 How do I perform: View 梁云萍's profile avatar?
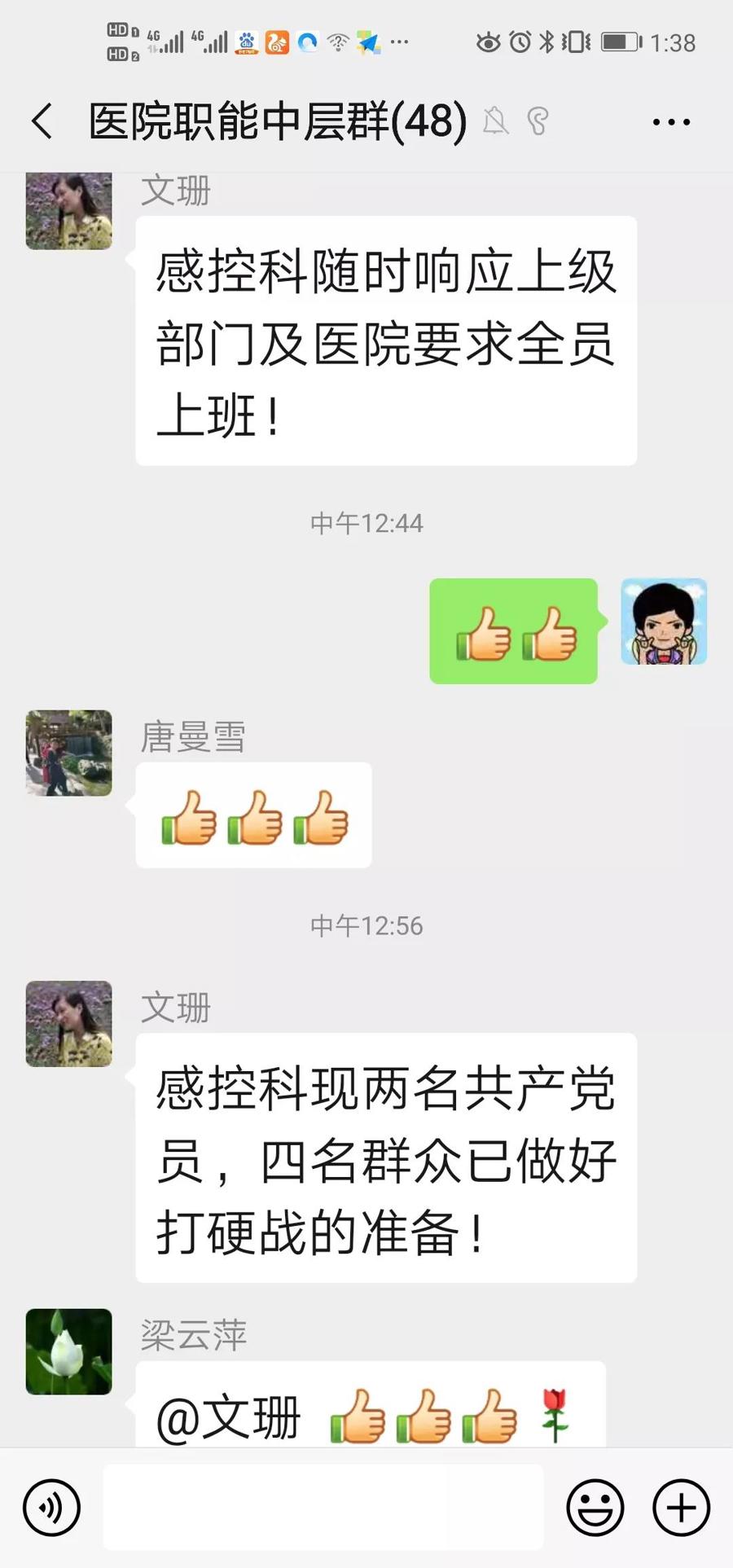[x=69, y=1351]
